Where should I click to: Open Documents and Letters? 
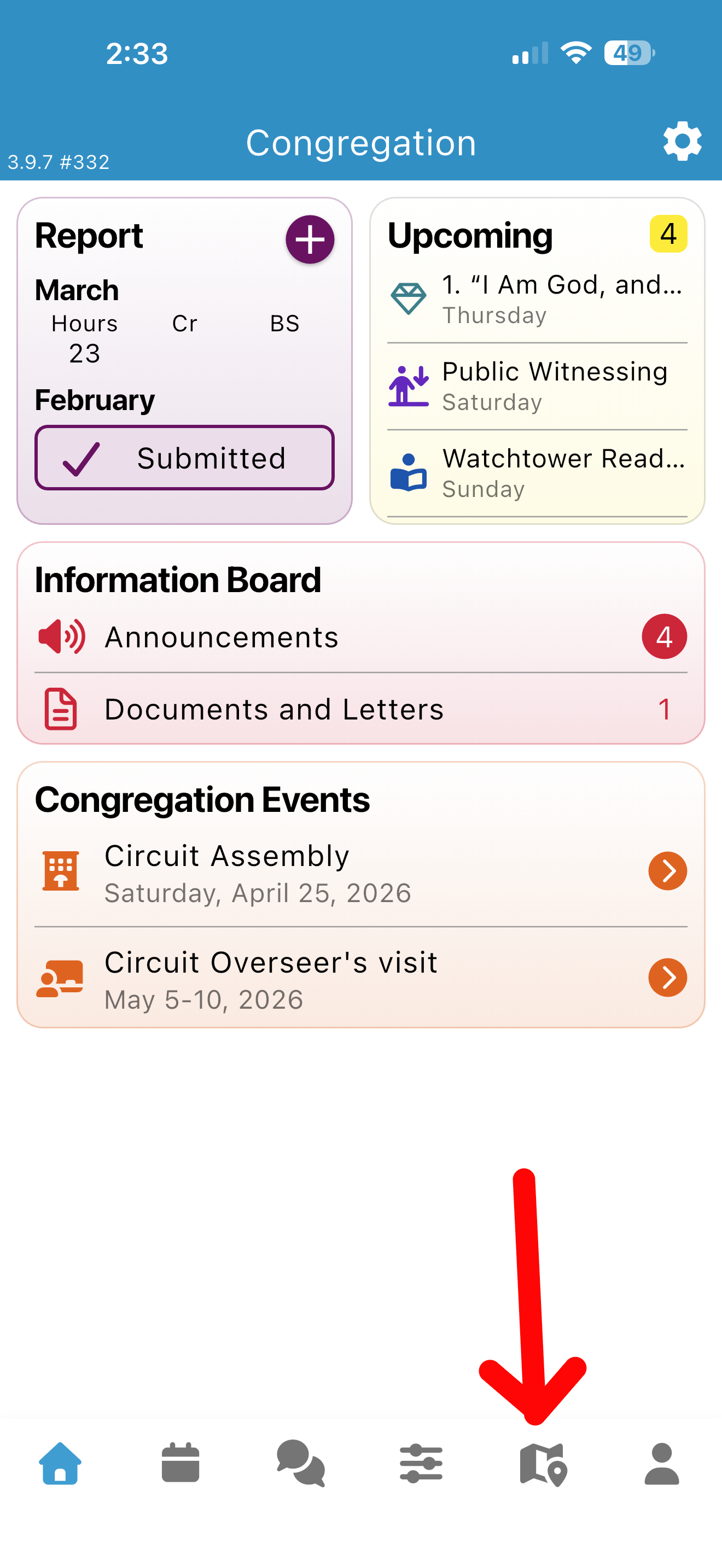[360, 709]
